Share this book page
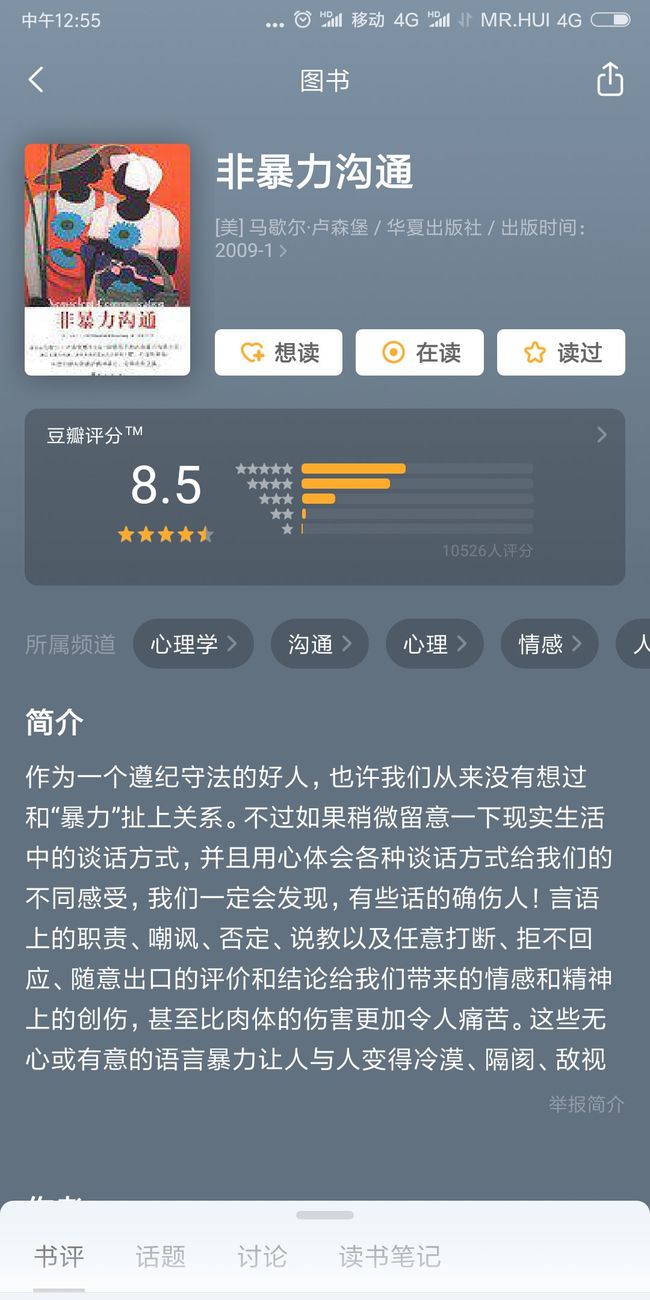Viewport: 650px width, 1300px height. coord(610,80)
